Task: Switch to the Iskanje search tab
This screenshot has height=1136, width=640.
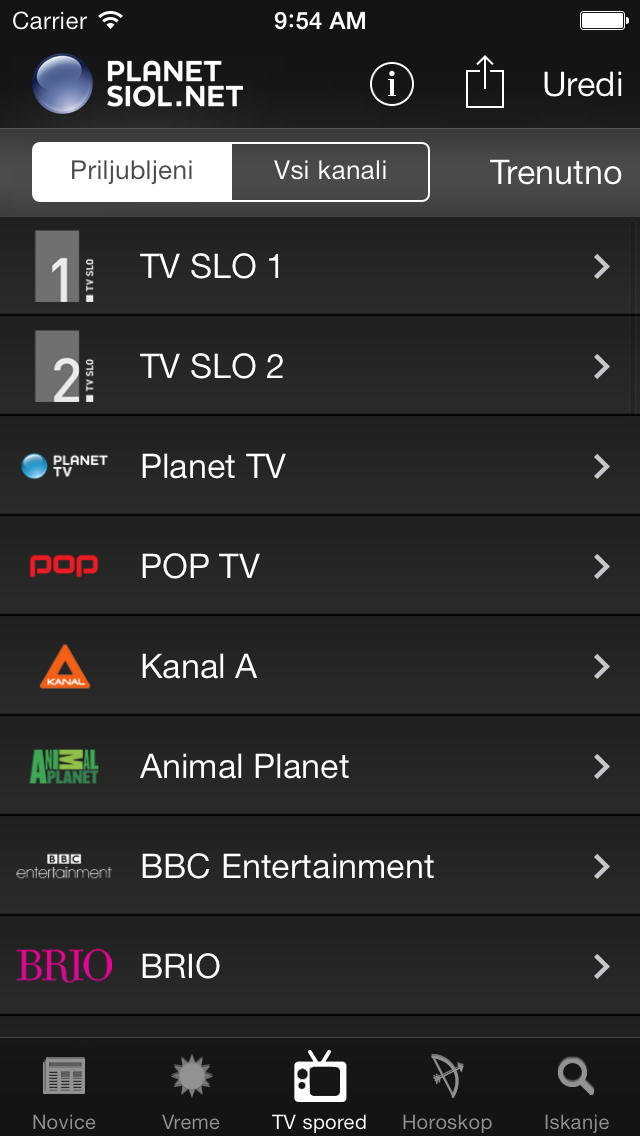Action: [x=576, y=1090]
